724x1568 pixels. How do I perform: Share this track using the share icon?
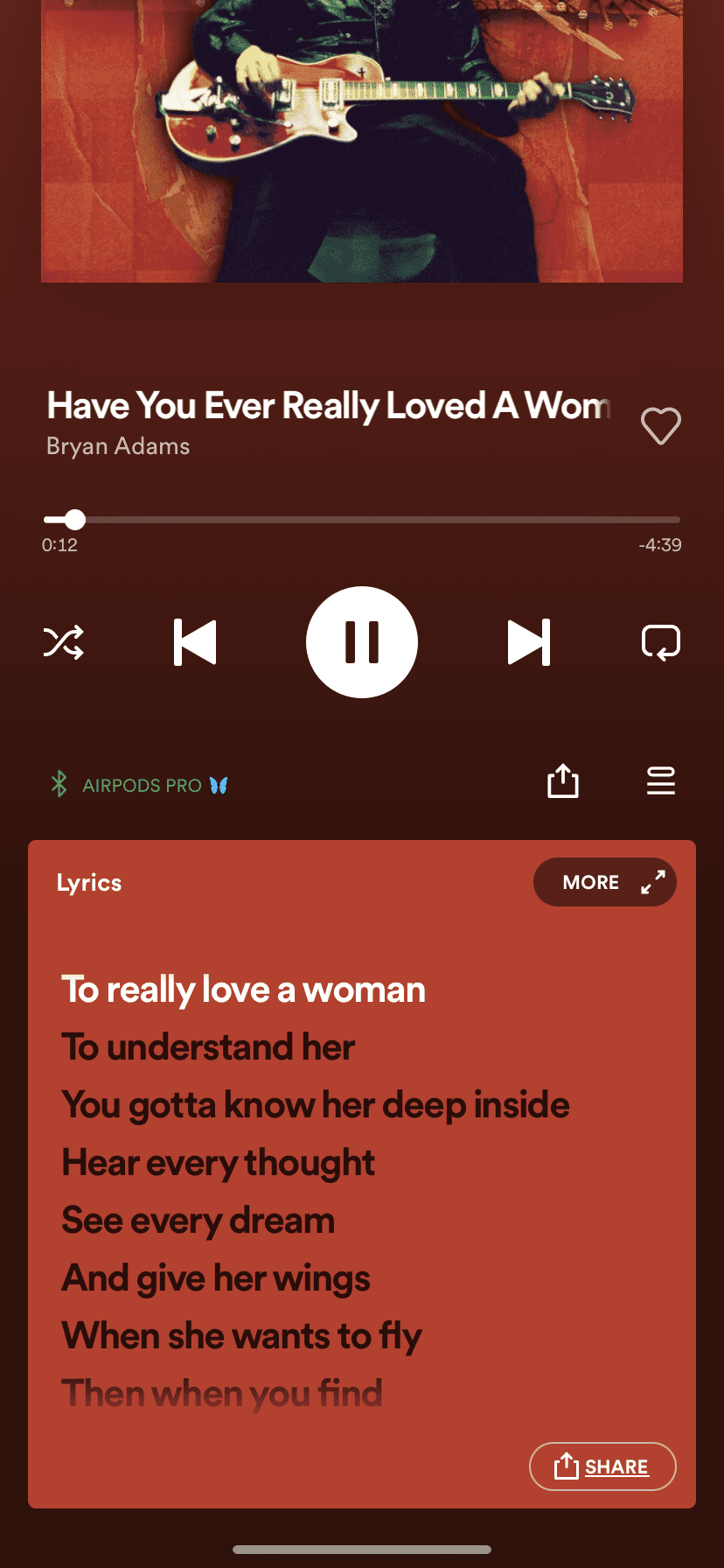click(x=563, y=781)
